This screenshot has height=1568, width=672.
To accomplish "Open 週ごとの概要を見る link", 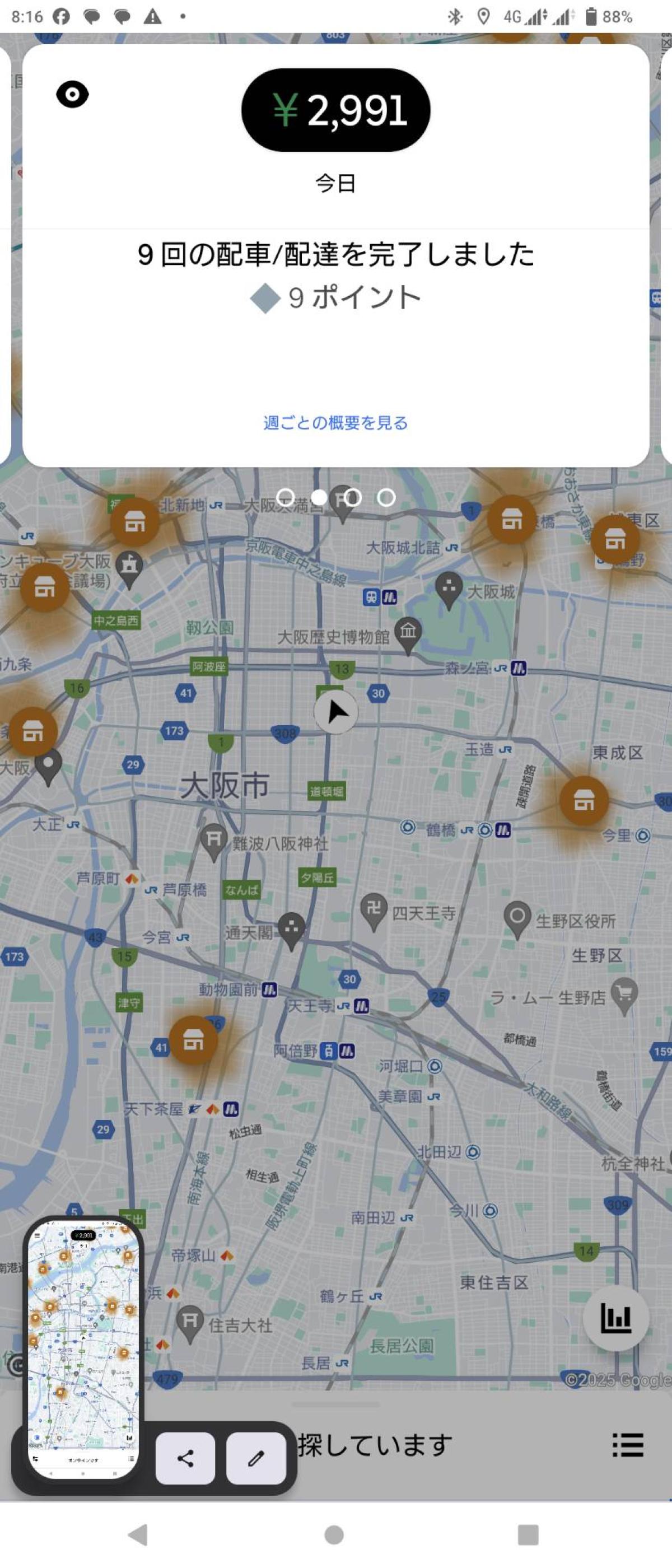I will click(x=335, y=422).
